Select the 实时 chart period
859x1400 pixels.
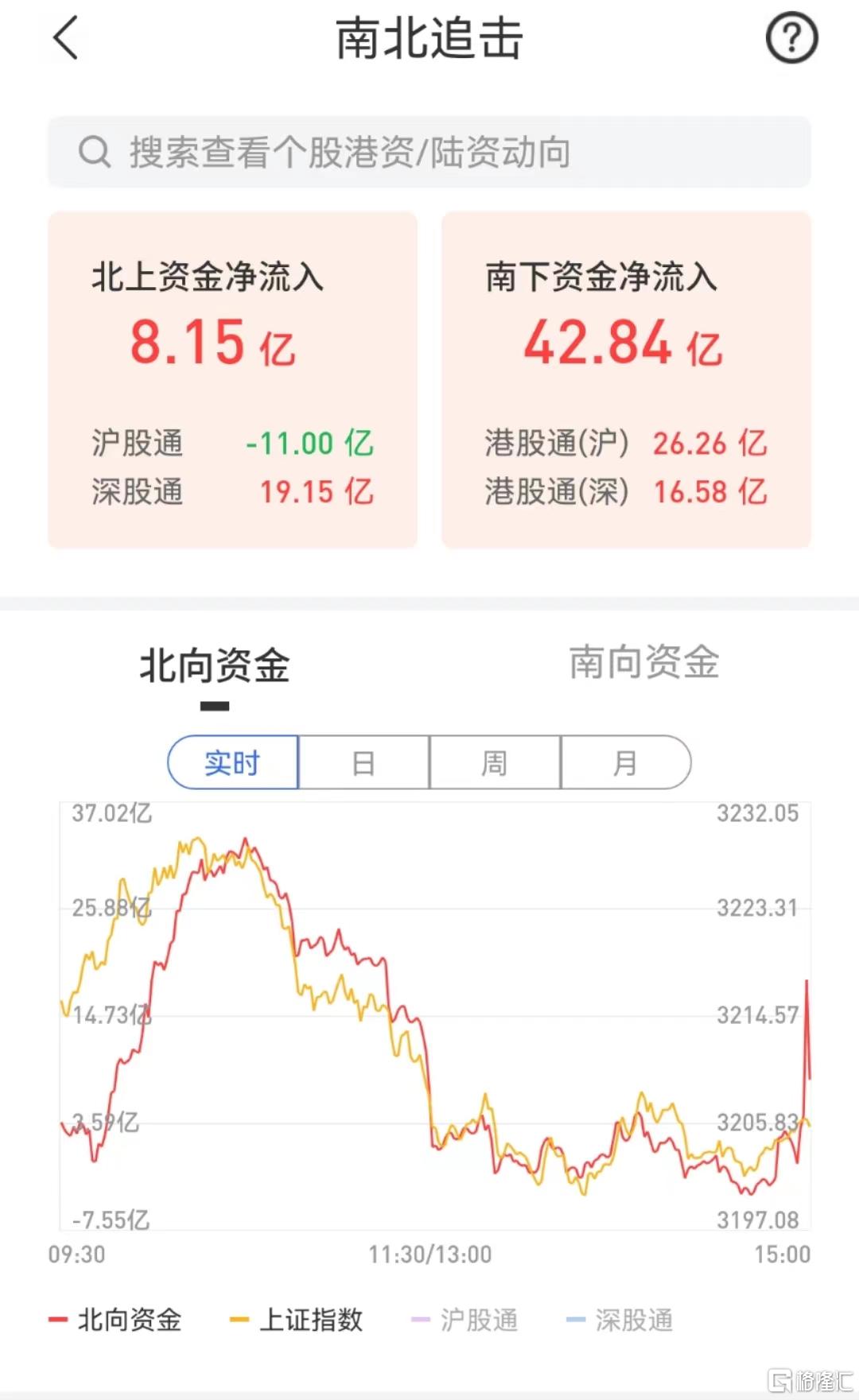233,762
